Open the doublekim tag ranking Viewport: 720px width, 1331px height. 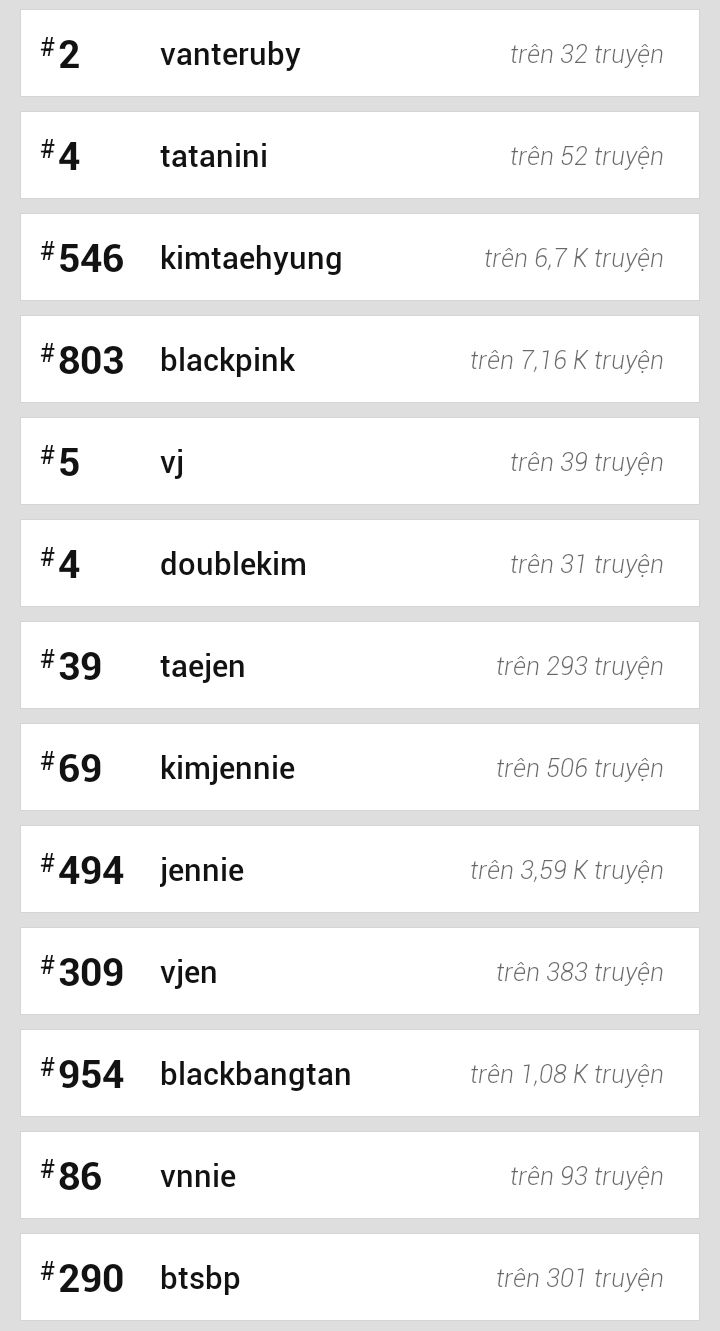pos(359,564)
